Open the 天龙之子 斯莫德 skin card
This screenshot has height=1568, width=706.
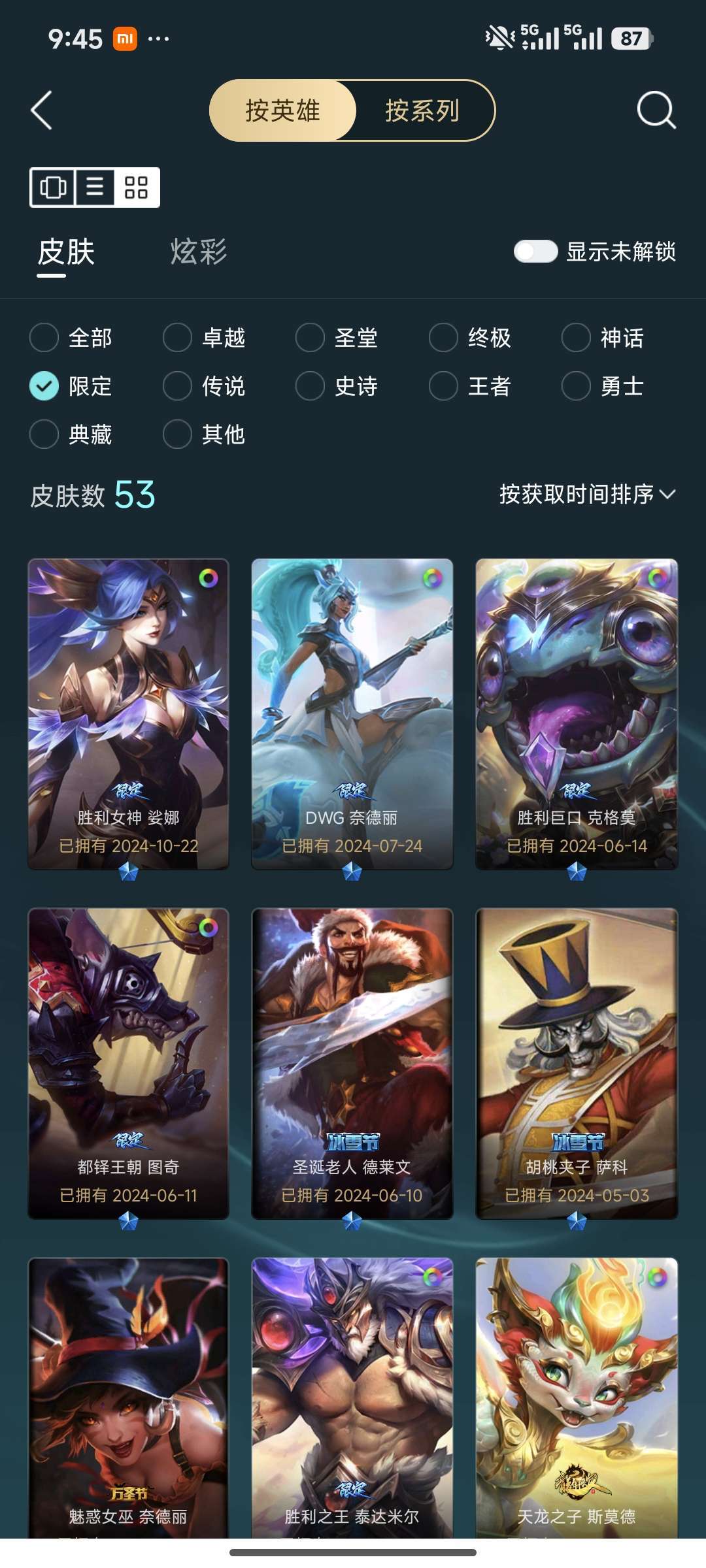click(x=577, y=1398)
